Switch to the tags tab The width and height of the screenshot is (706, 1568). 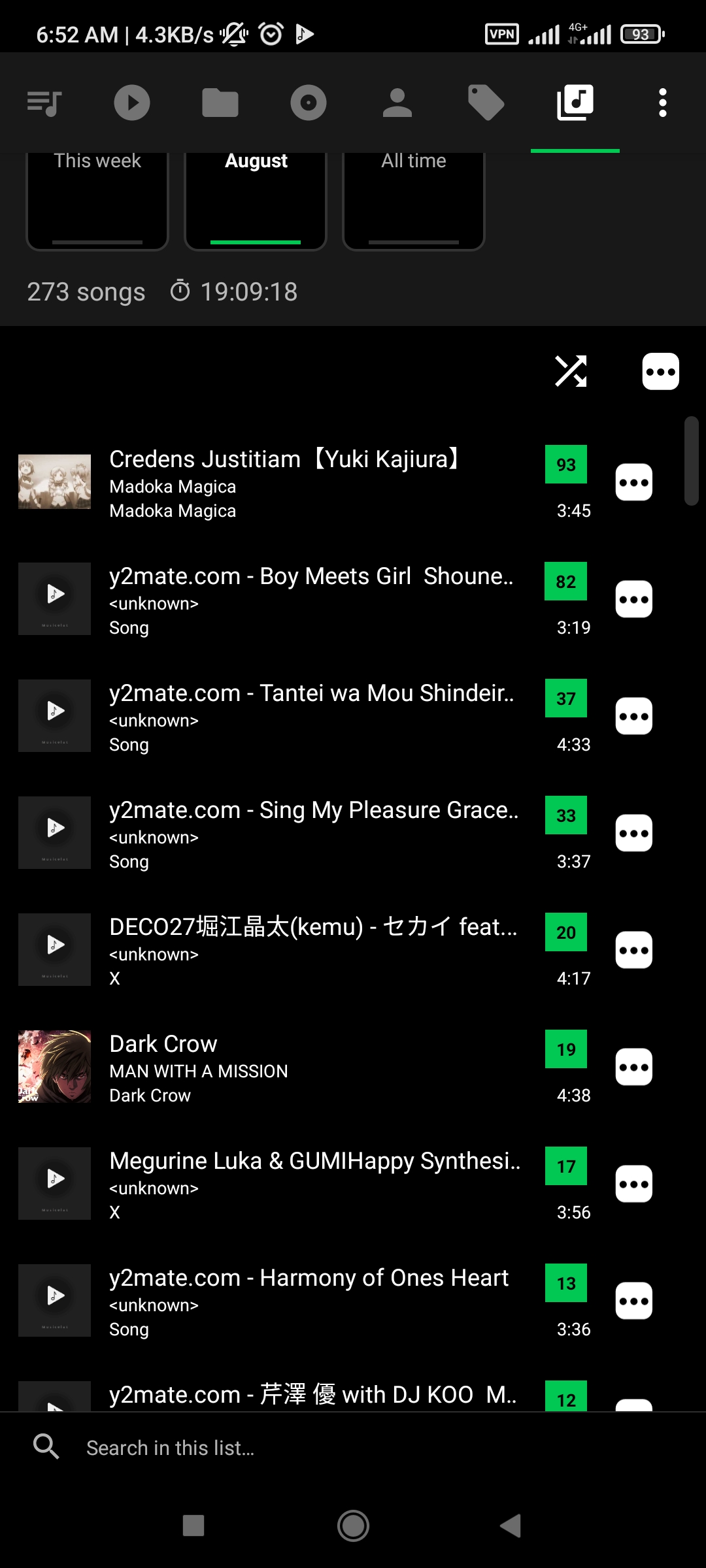point(486,103)
